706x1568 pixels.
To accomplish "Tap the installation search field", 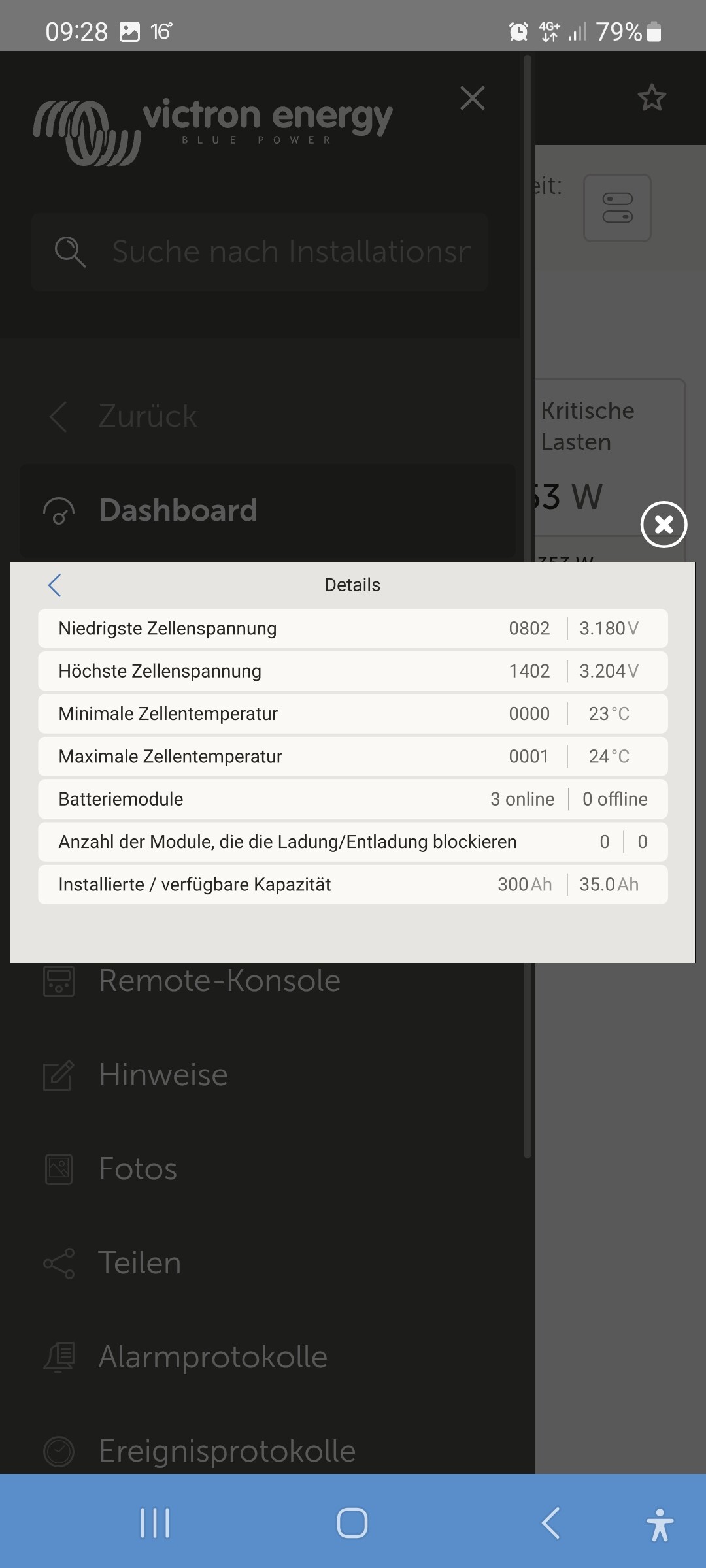I will (x=260, y=252).
